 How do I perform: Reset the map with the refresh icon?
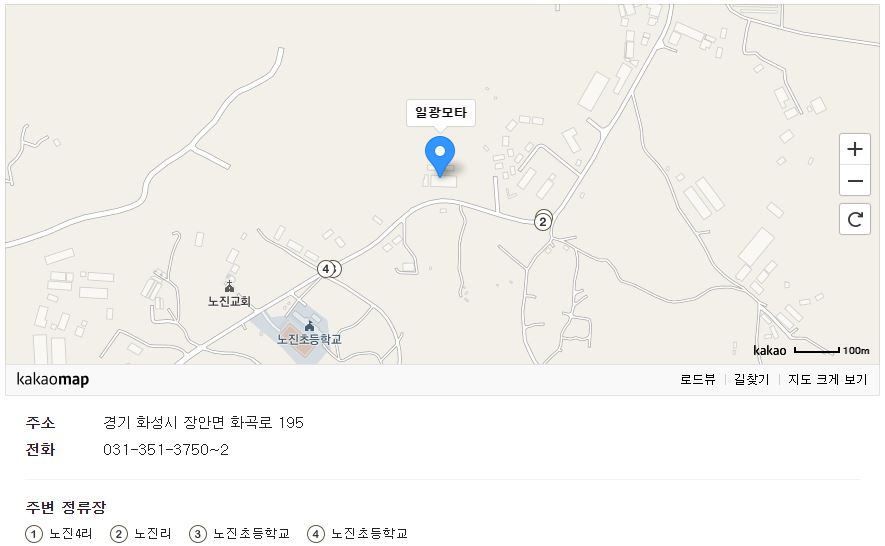click(855, 219)
